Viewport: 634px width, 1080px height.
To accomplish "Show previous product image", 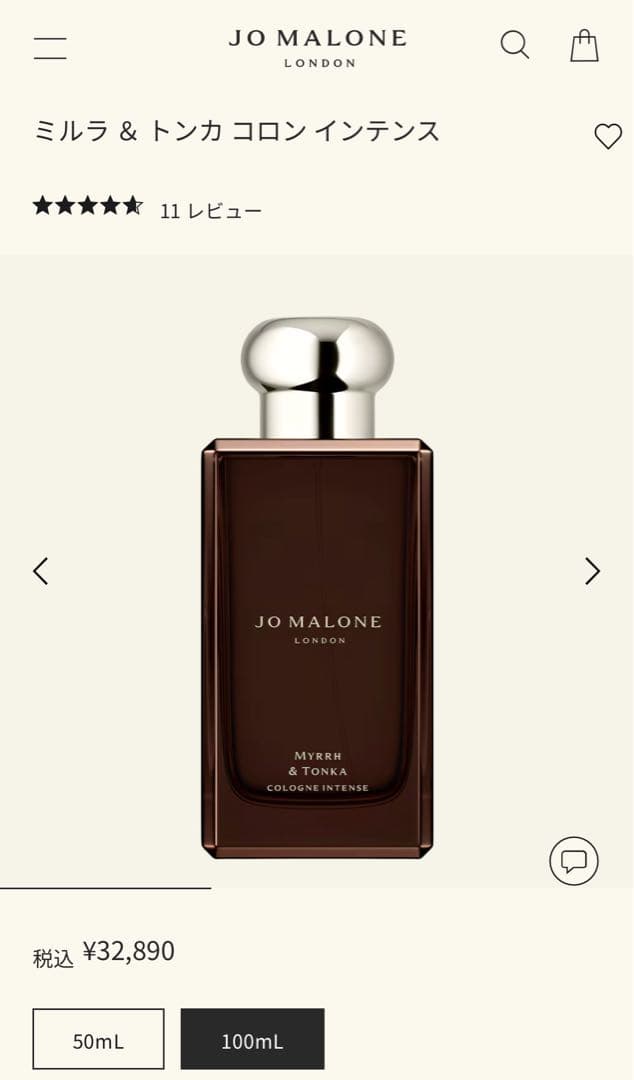I will (x=41, y=571).
